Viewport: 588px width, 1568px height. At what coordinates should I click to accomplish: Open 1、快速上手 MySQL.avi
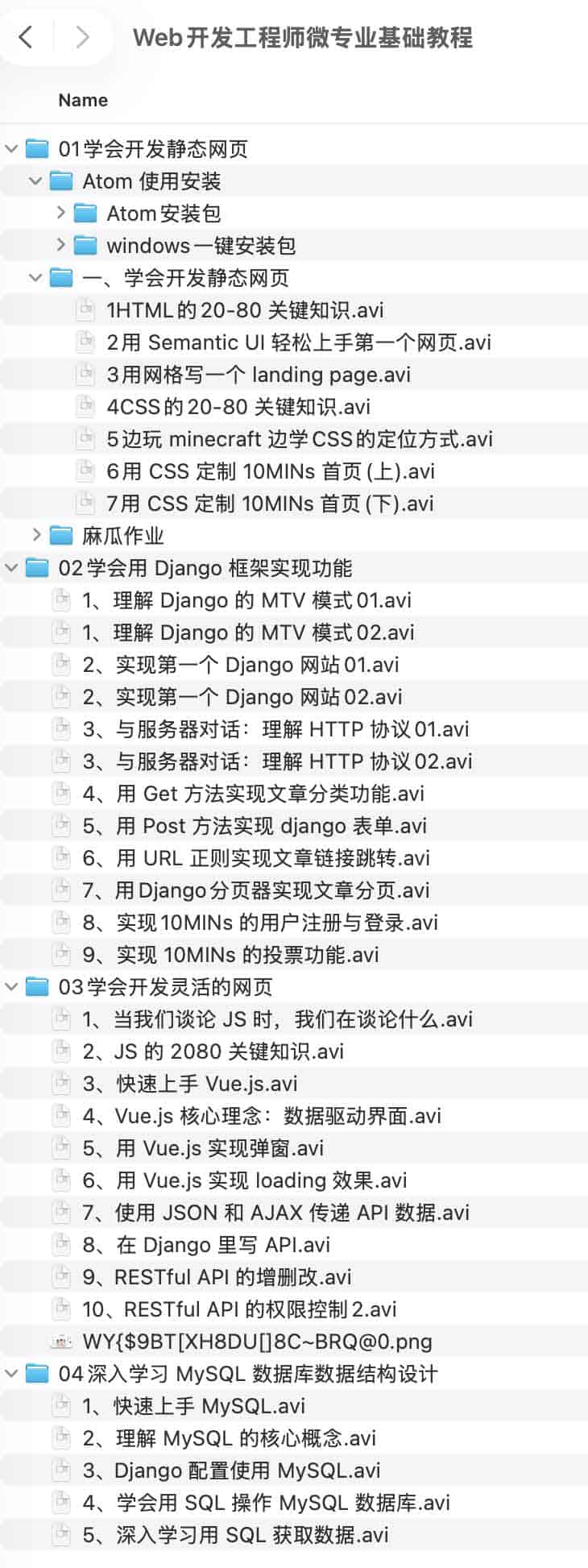tap(193, 1406)
